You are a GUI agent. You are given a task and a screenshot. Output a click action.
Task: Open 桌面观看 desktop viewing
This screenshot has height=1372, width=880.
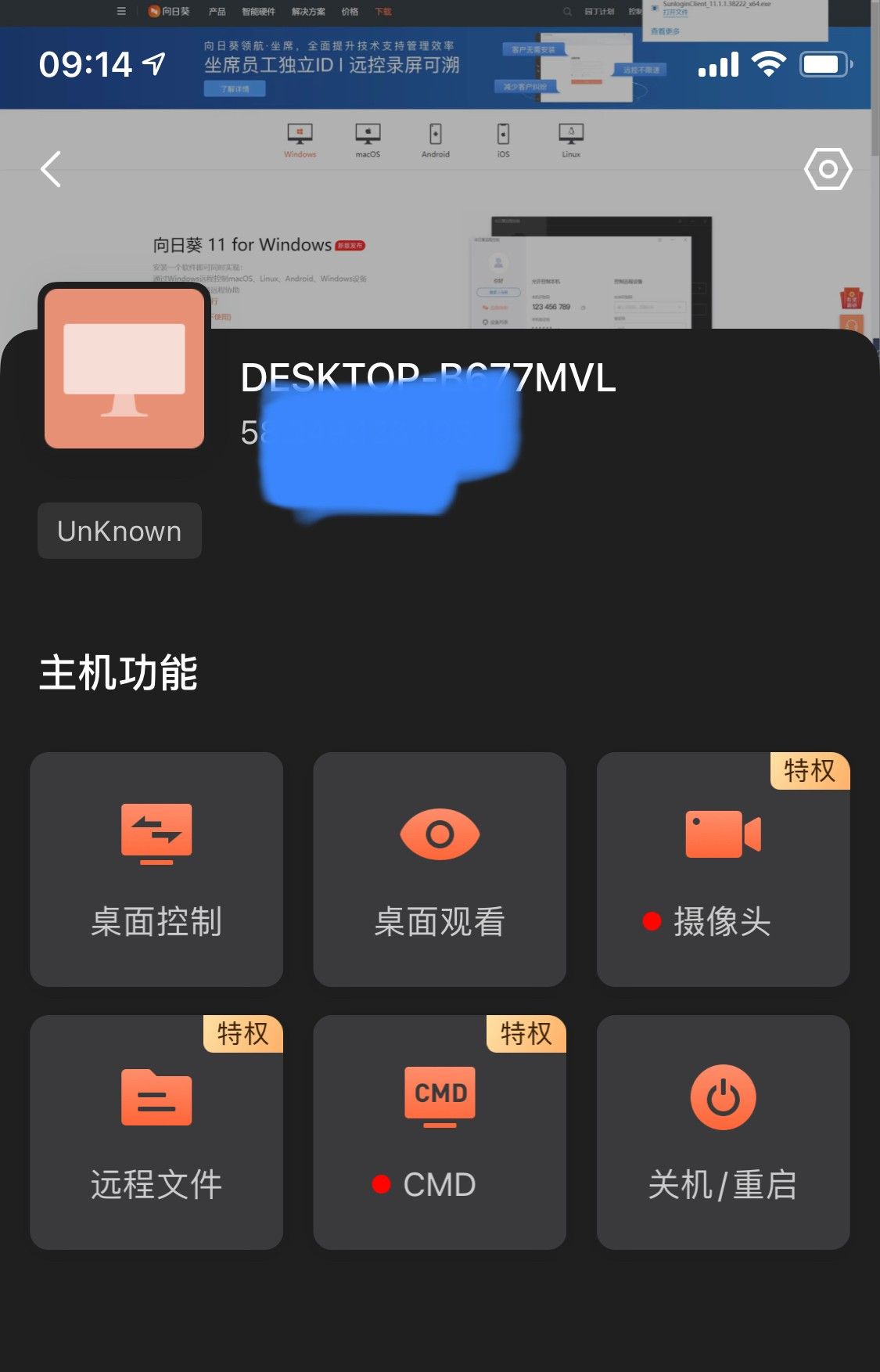coord(440,870)
